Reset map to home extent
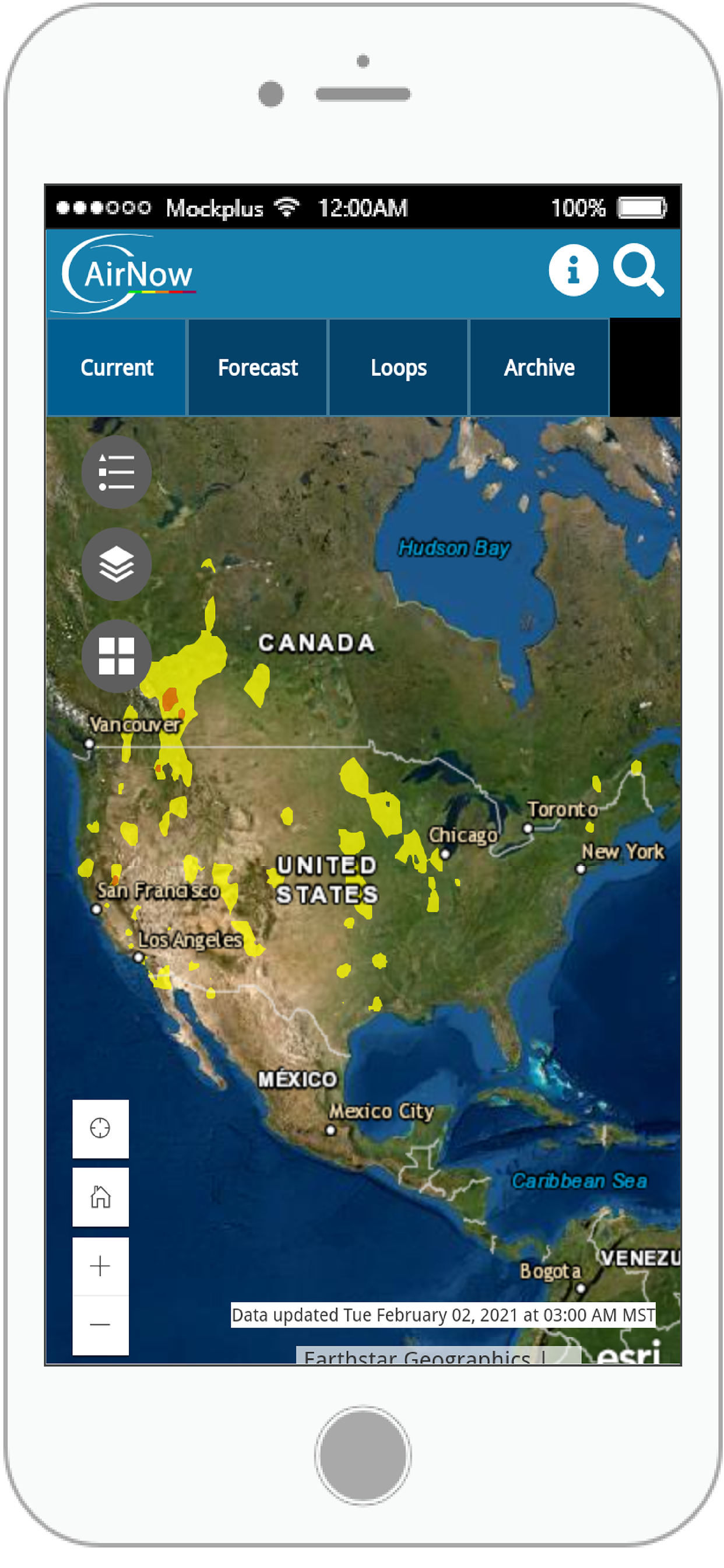This screenshot has width=724, height=1568. (x=100, y=1196)
